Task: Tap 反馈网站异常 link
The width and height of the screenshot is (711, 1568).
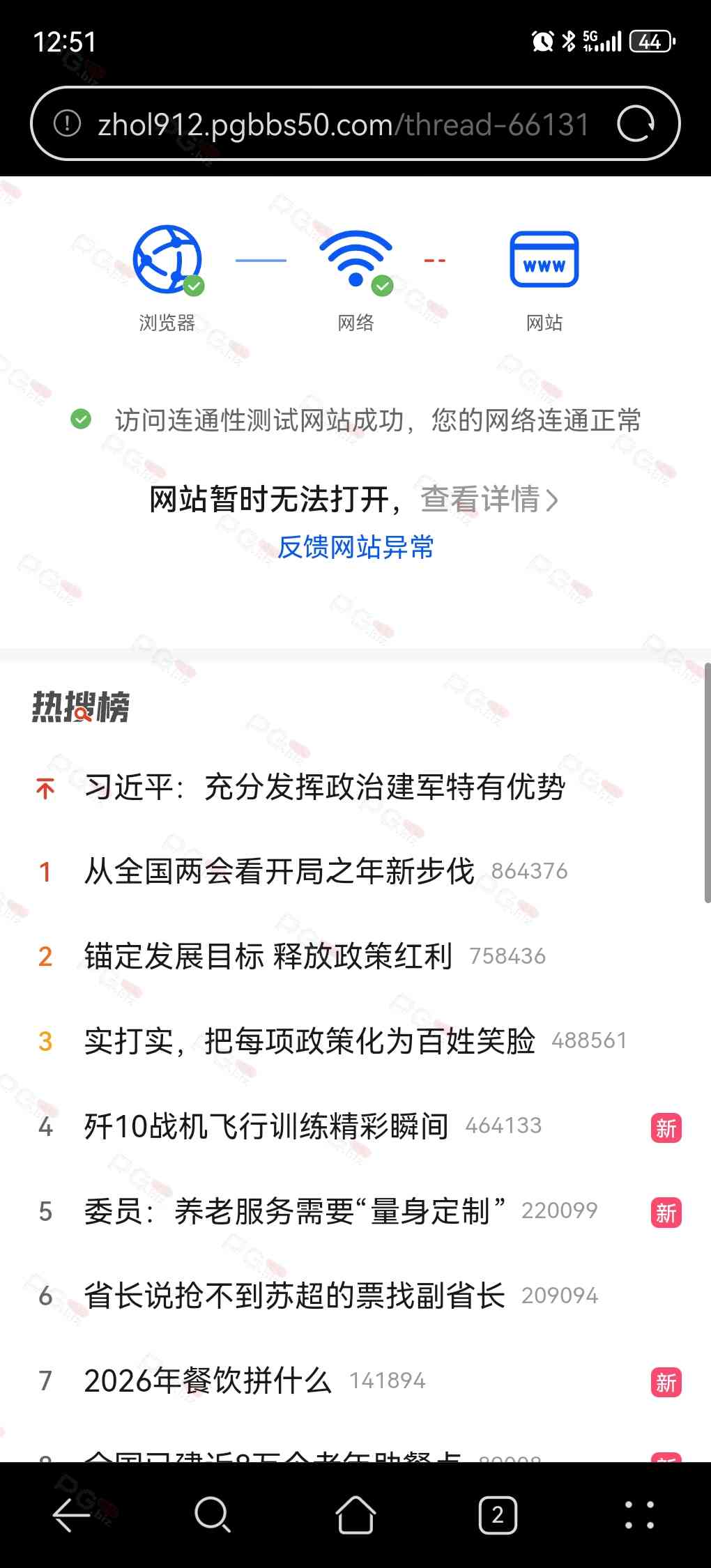Action: [355, 547]
